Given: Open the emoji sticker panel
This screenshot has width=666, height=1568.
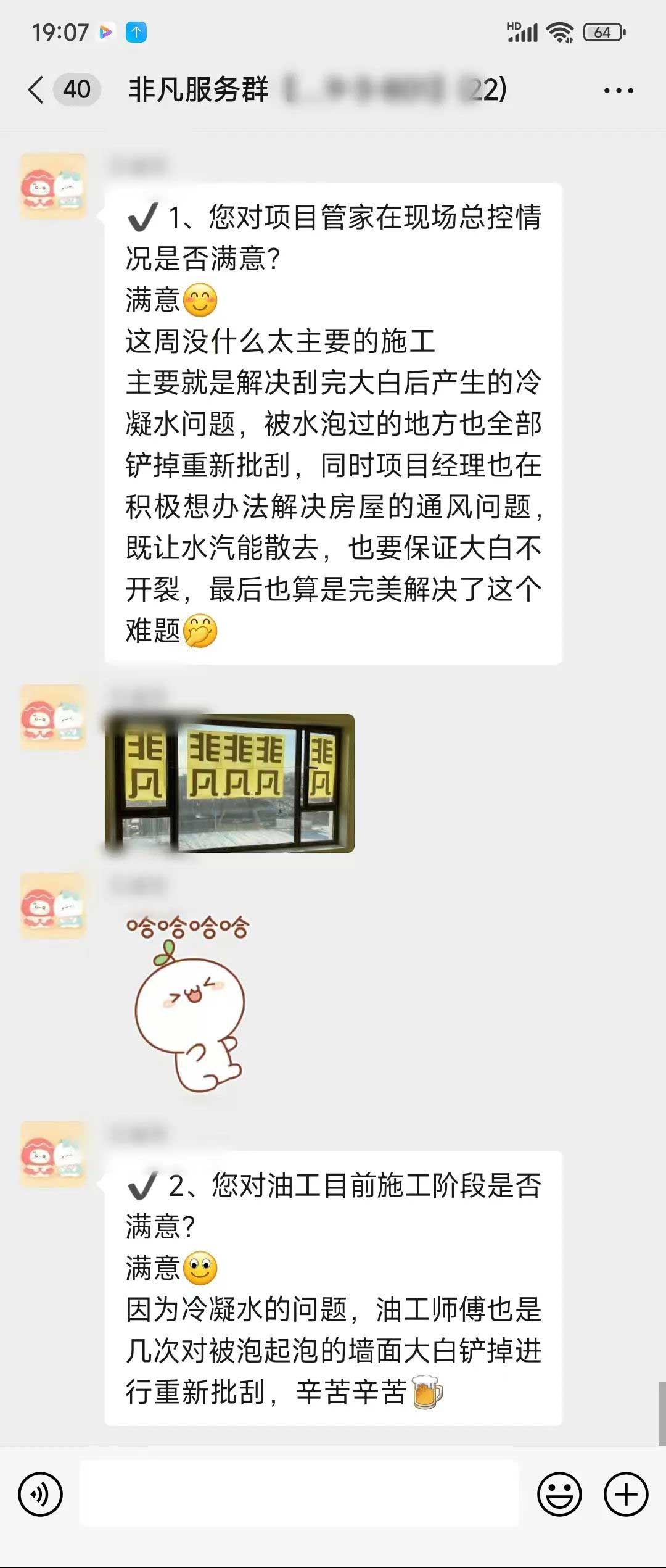Looking at the screenshot, I should coord(559,1494).
